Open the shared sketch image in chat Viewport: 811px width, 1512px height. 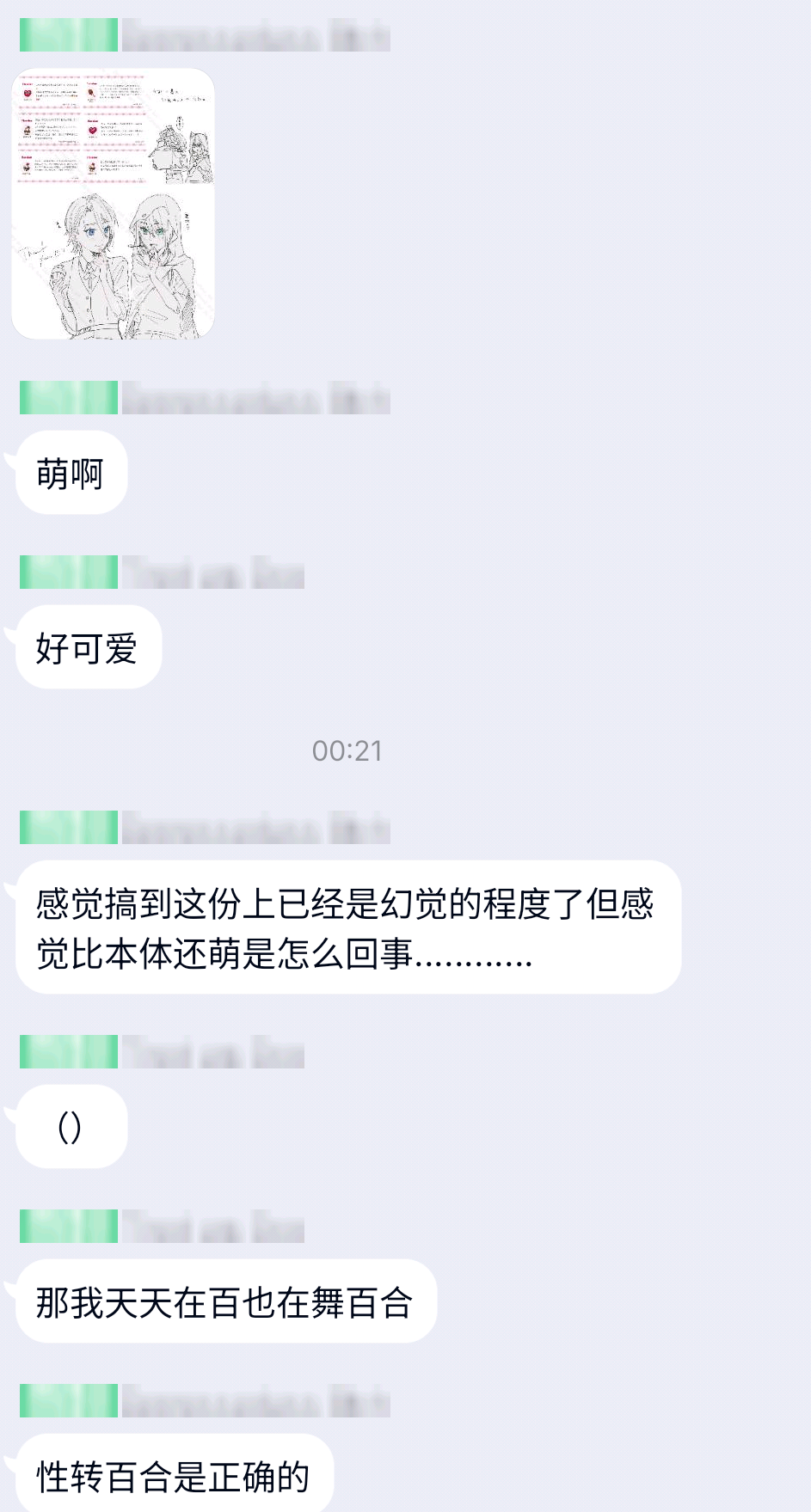(113, 204)
